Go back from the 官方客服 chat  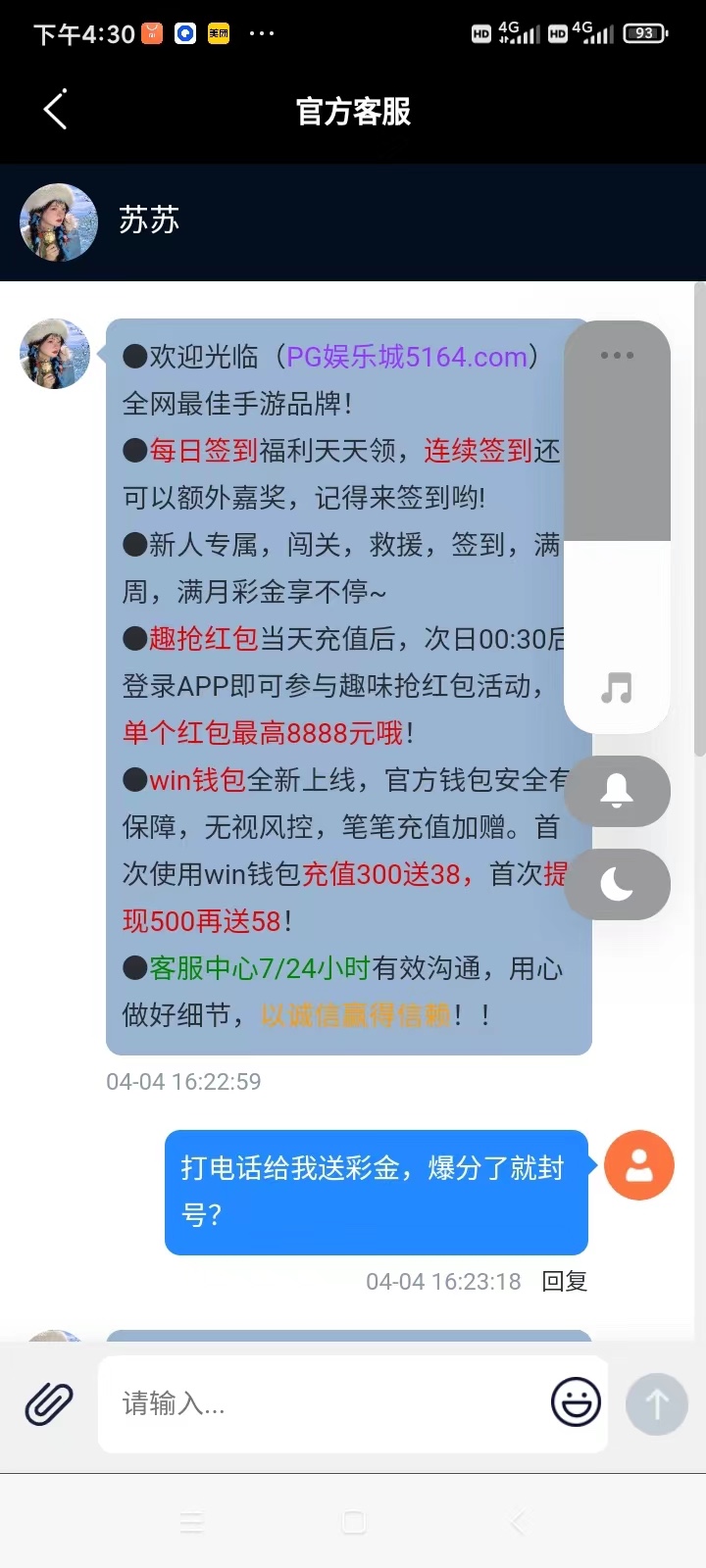[56, 109]
